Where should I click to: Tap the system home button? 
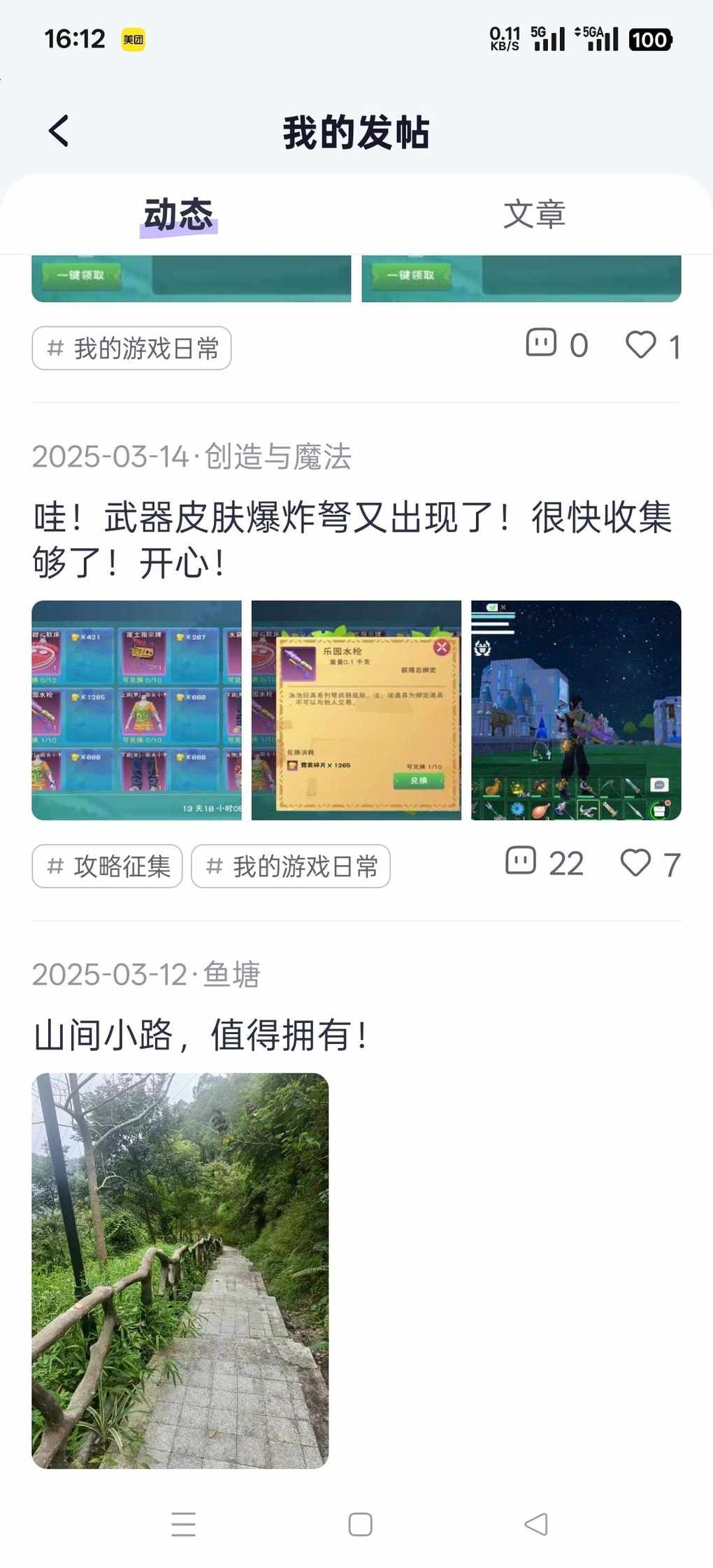(x=360, y=1524)
